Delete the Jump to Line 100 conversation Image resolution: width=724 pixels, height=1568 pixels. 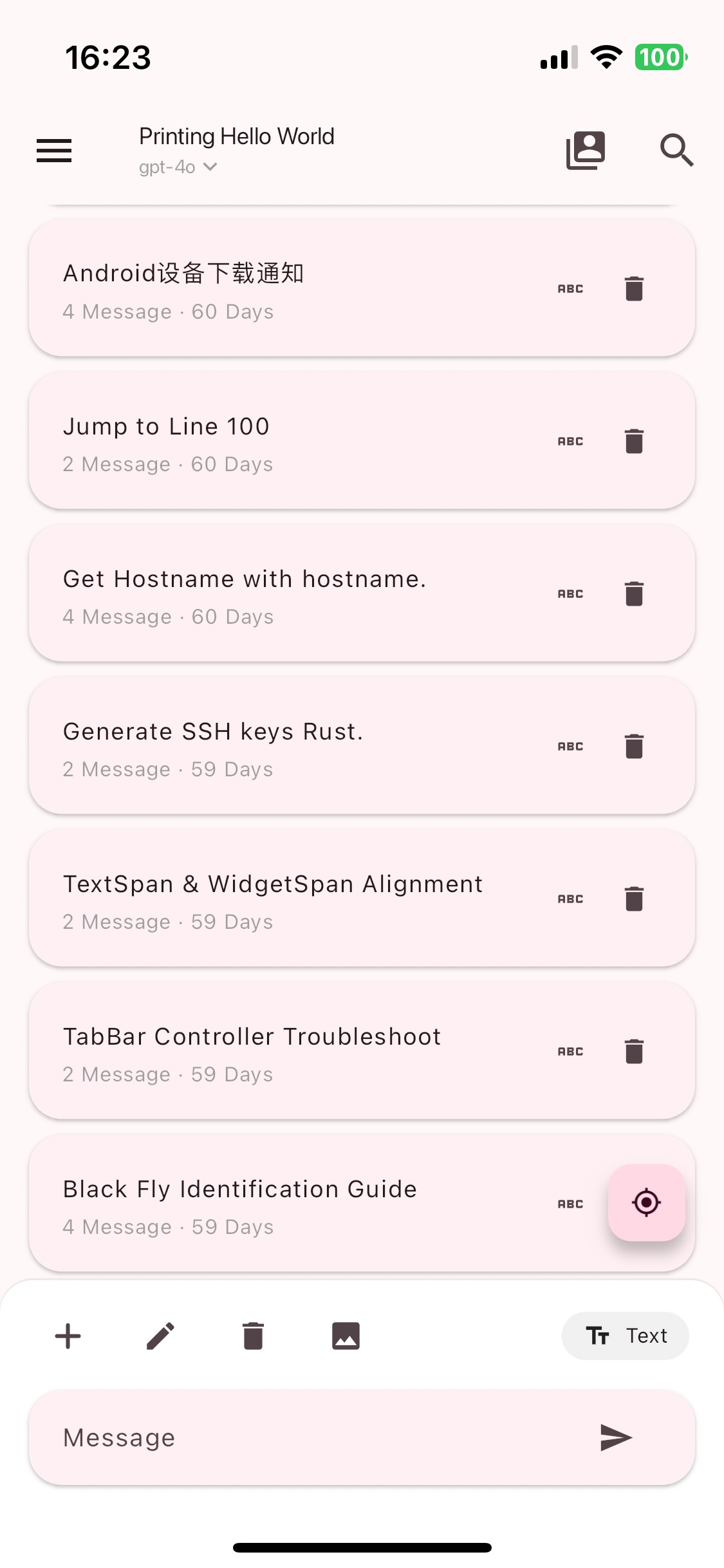pos(634,442)
